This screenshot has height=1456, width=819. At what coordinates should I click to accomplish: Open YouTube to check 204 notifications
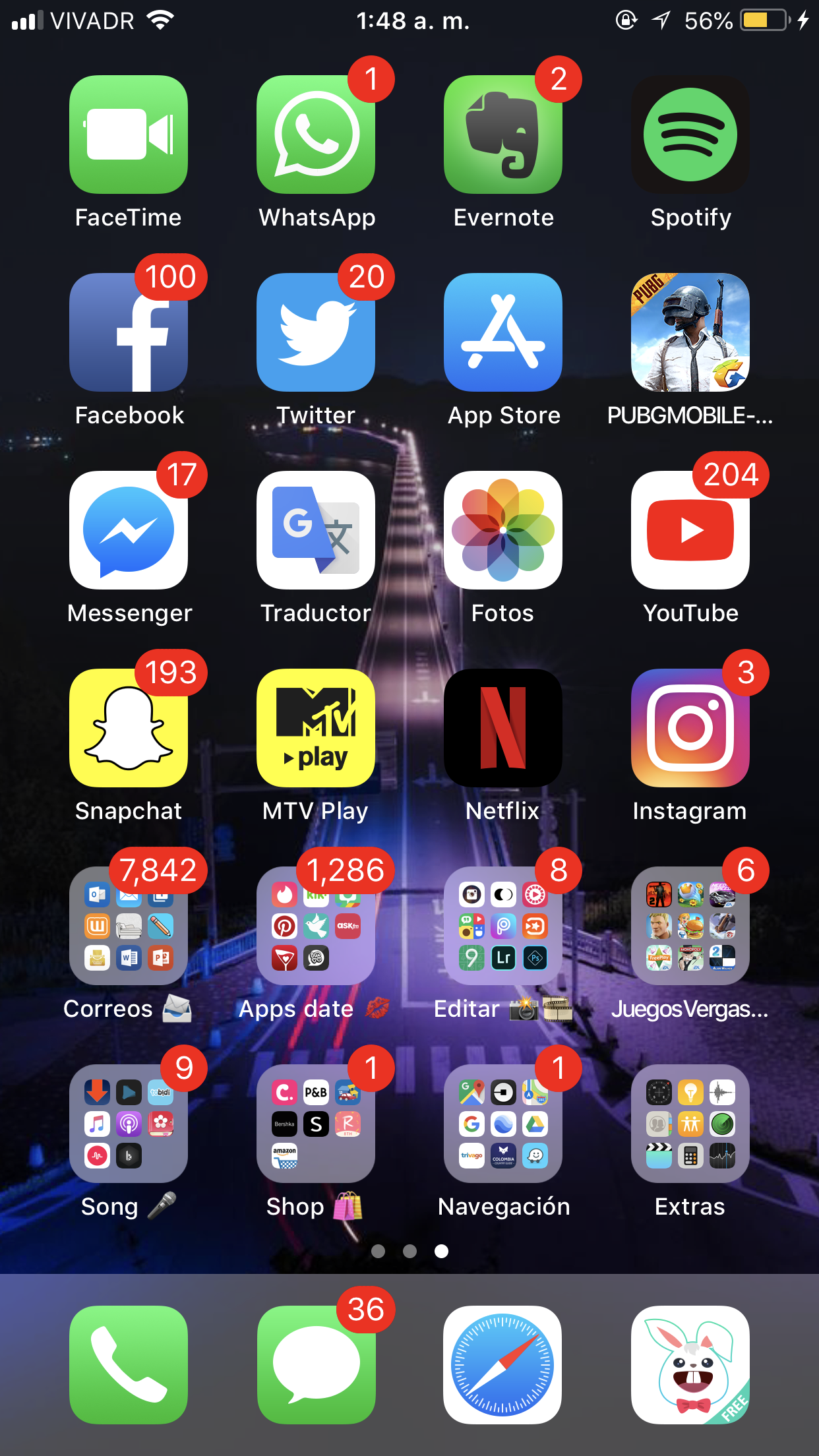690,530
